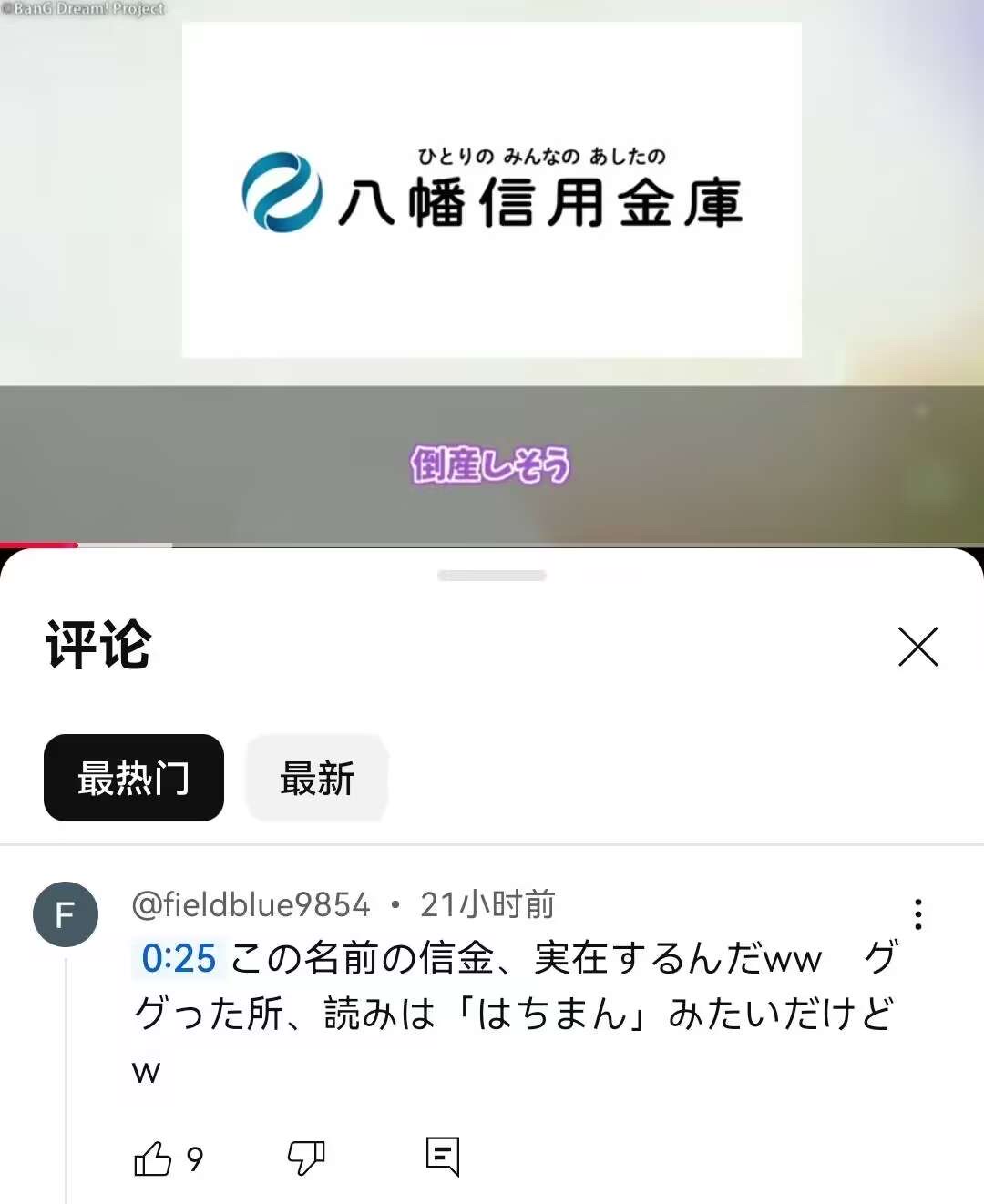Viewport: 984px width, 1204px height.
Task: Close the comments panel
Action: pos(917,647)
